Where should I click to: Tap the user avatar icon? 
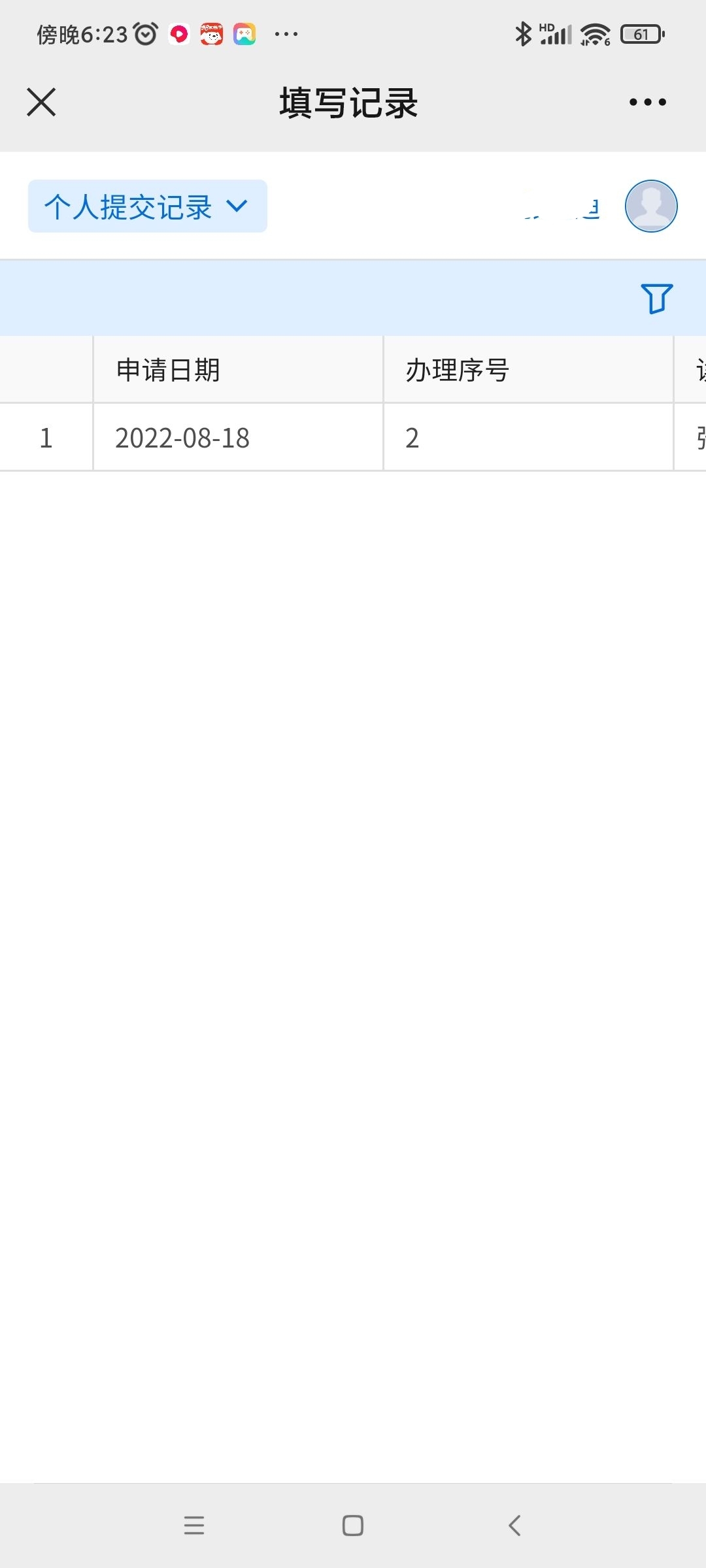click(x=651, y=206)
